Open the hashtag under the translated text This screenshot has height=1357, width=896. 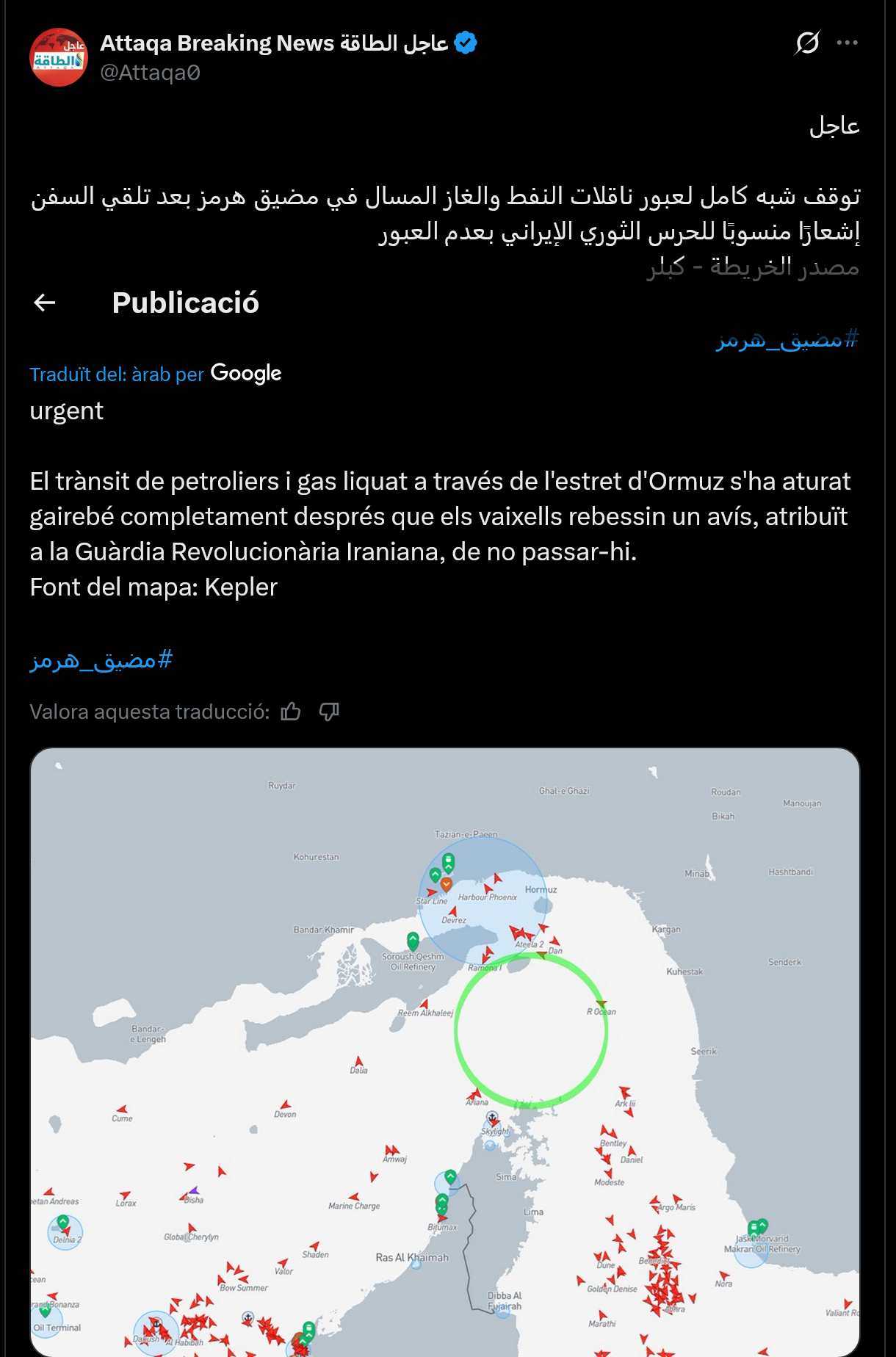pyautogui.click(x=101, y=659)
